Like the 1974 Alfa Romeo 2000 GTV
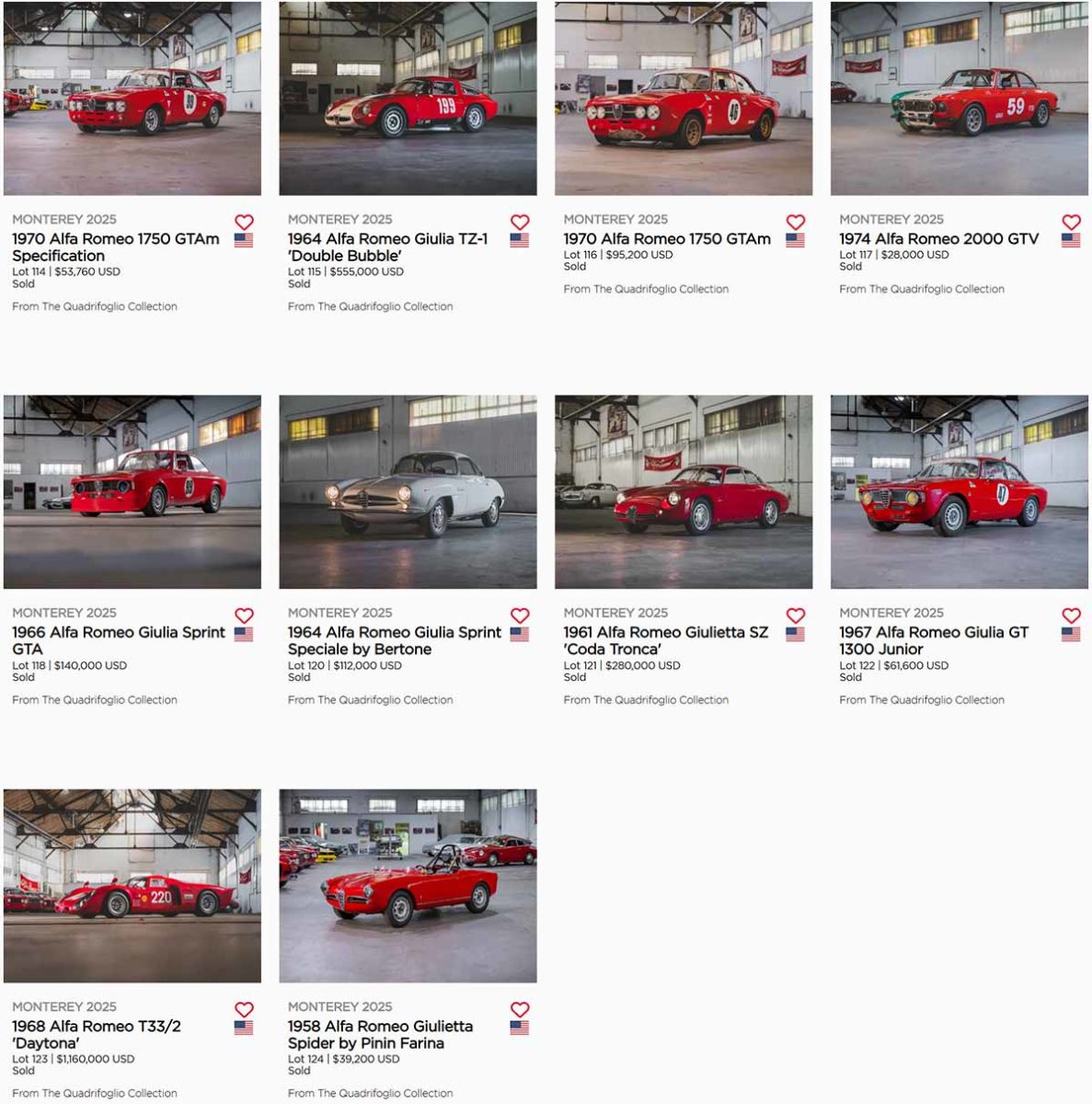 1071,222
